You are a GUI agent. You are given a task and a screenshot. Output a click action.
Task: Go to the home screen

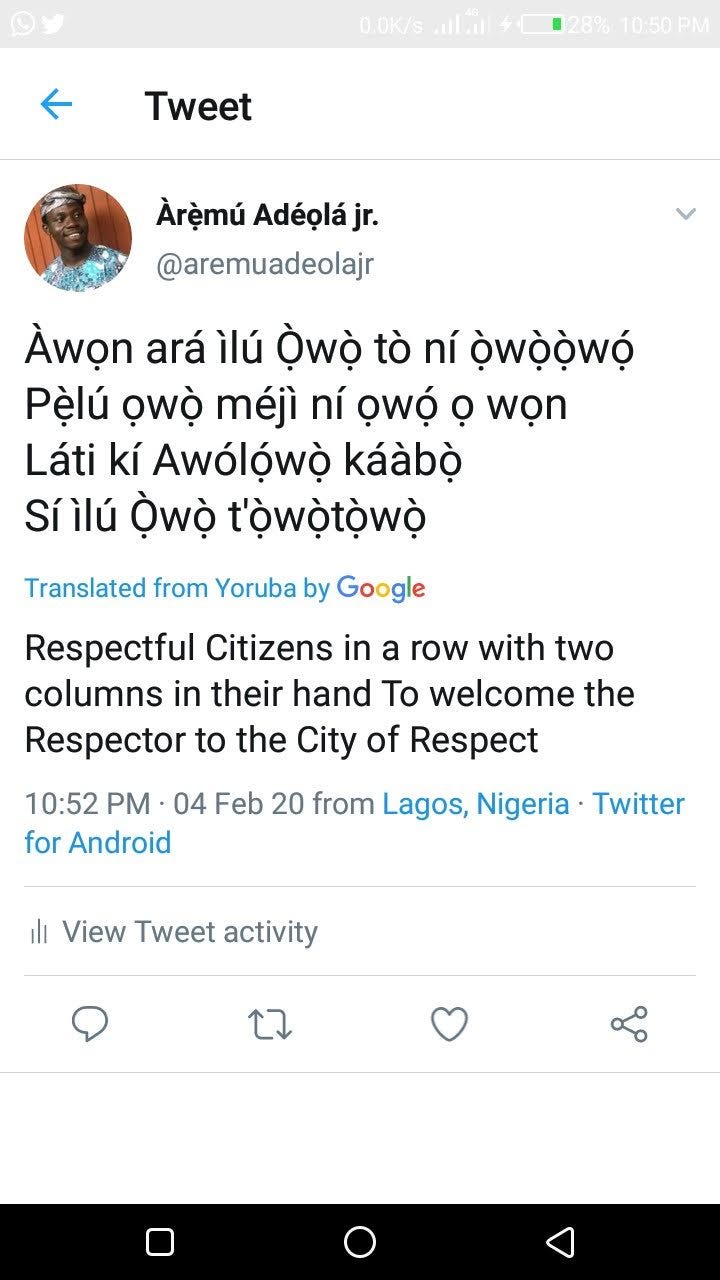360,1242
